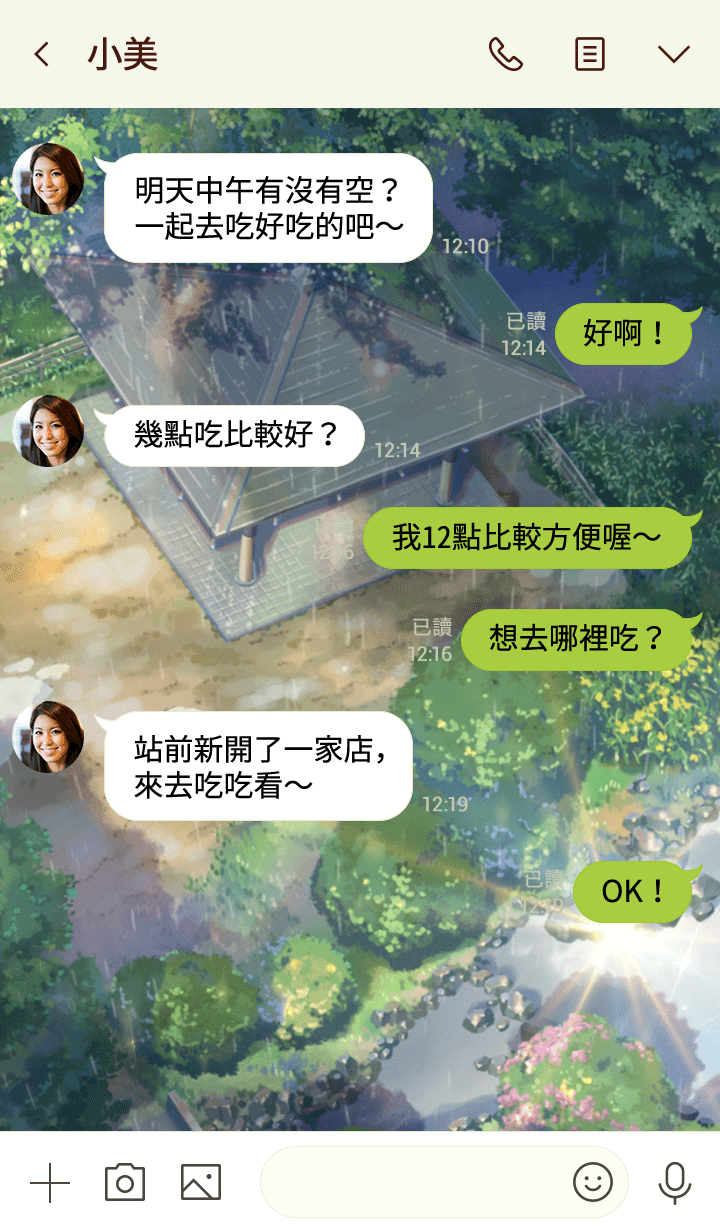The width and height of the screenshot is (720, 1232).
Task: Open the camera to take a photo
Action: click(x=125, y=1183)
